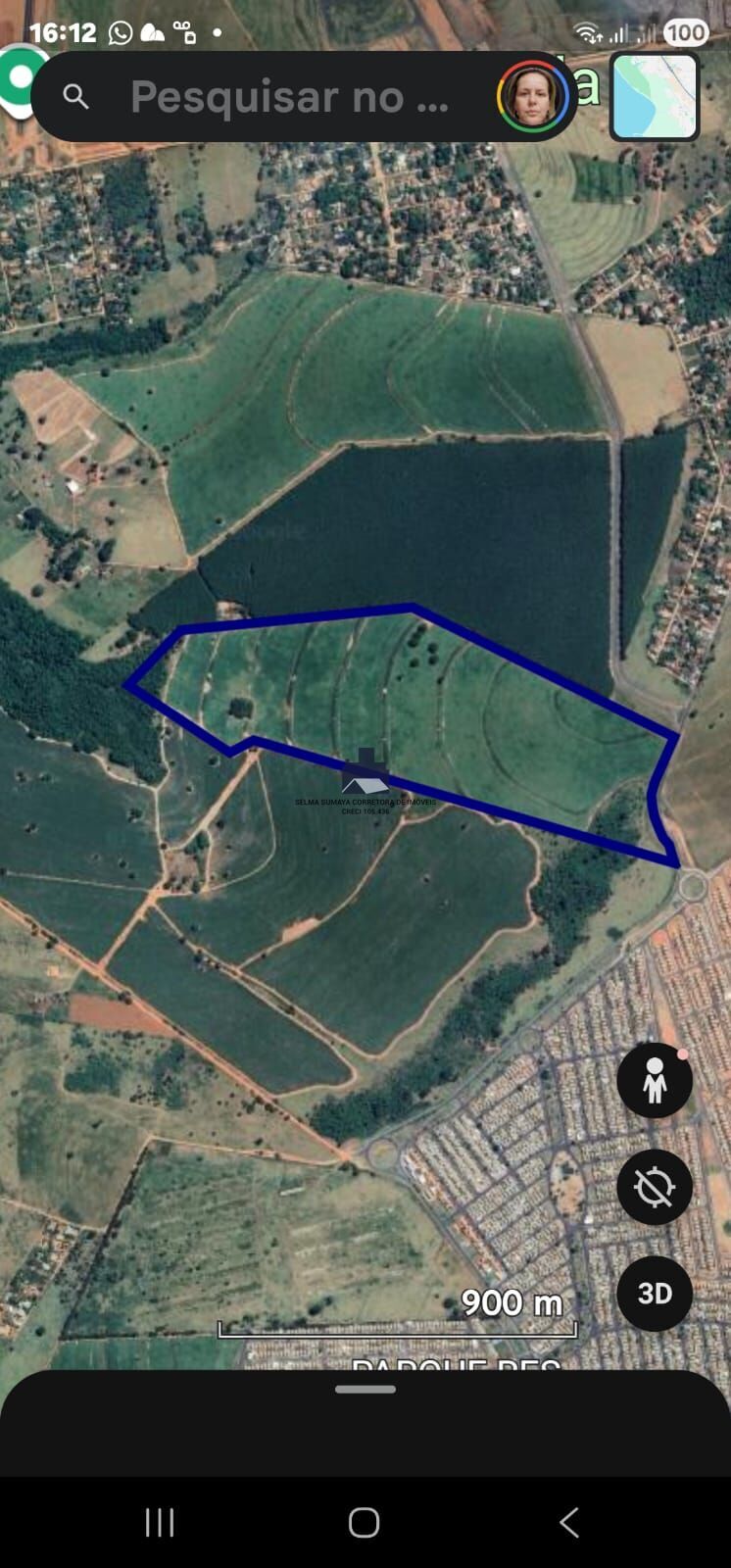Open the account profile avatar
The image size is (731, 1568).
(534, 96)
